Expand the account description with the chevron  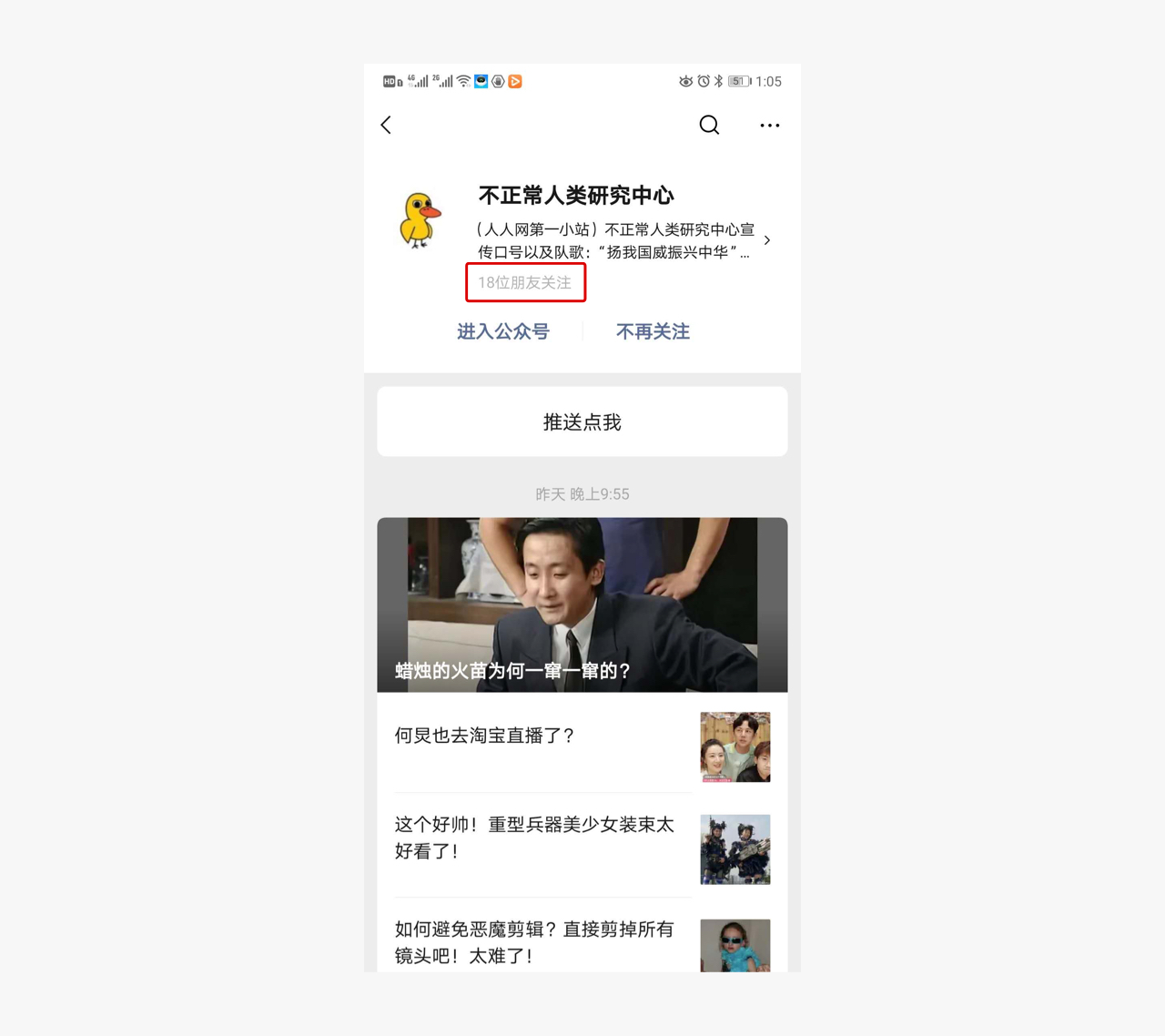point(767,240)
